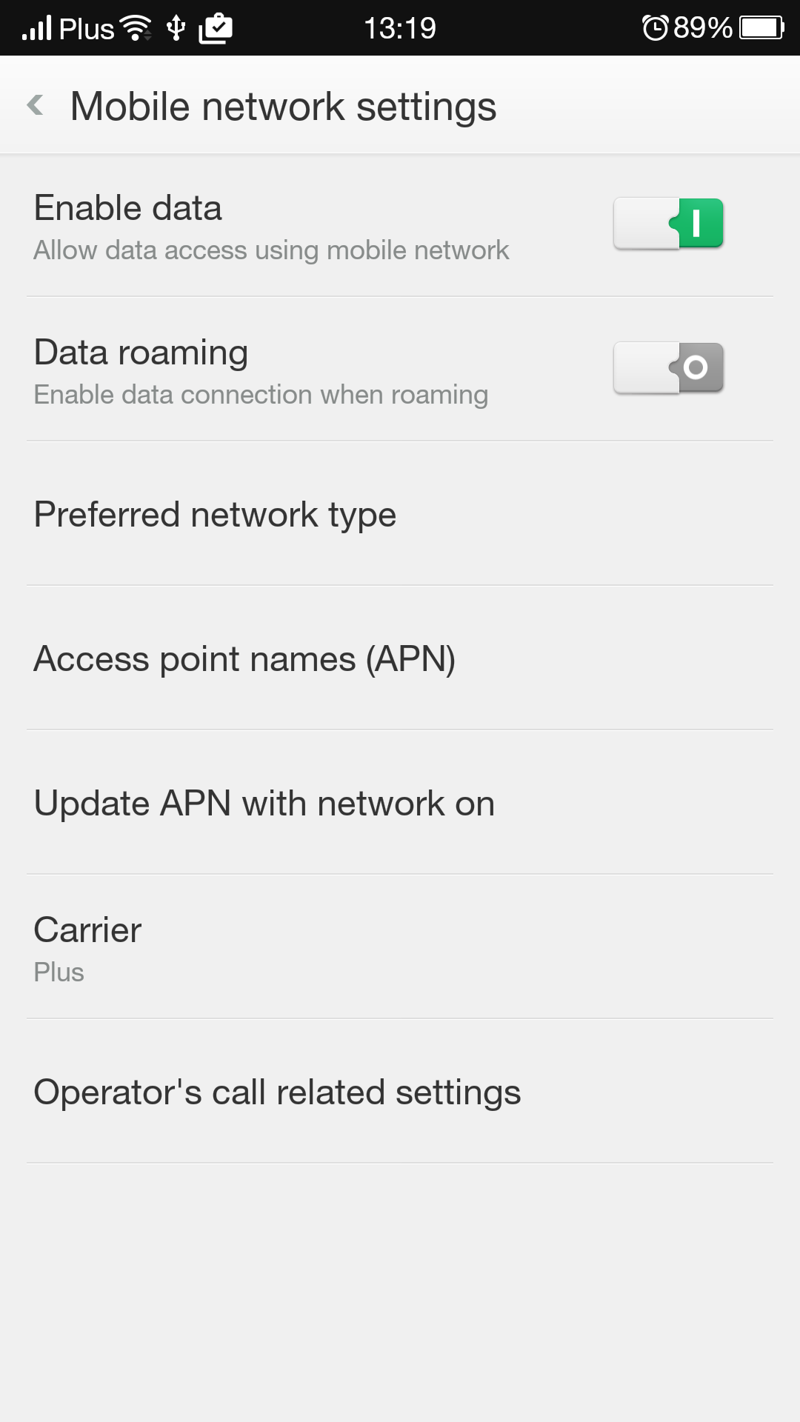Turn off the Enable data switch
This screenshot has height=1422, width=800.
coord(668,223)
